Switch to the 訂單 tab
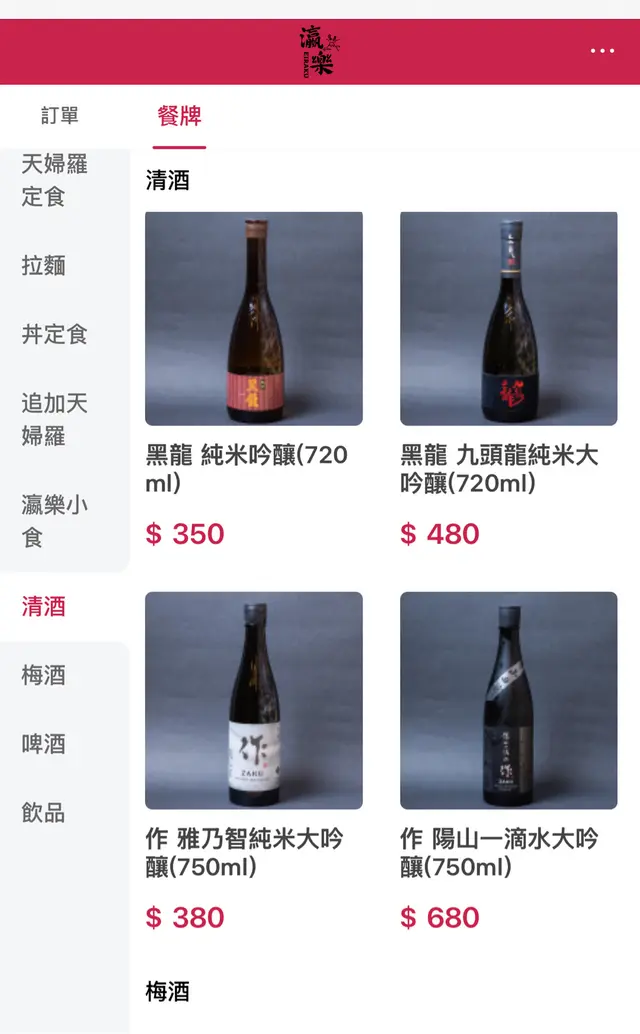640x1034 pixels. tap(60, 116)
